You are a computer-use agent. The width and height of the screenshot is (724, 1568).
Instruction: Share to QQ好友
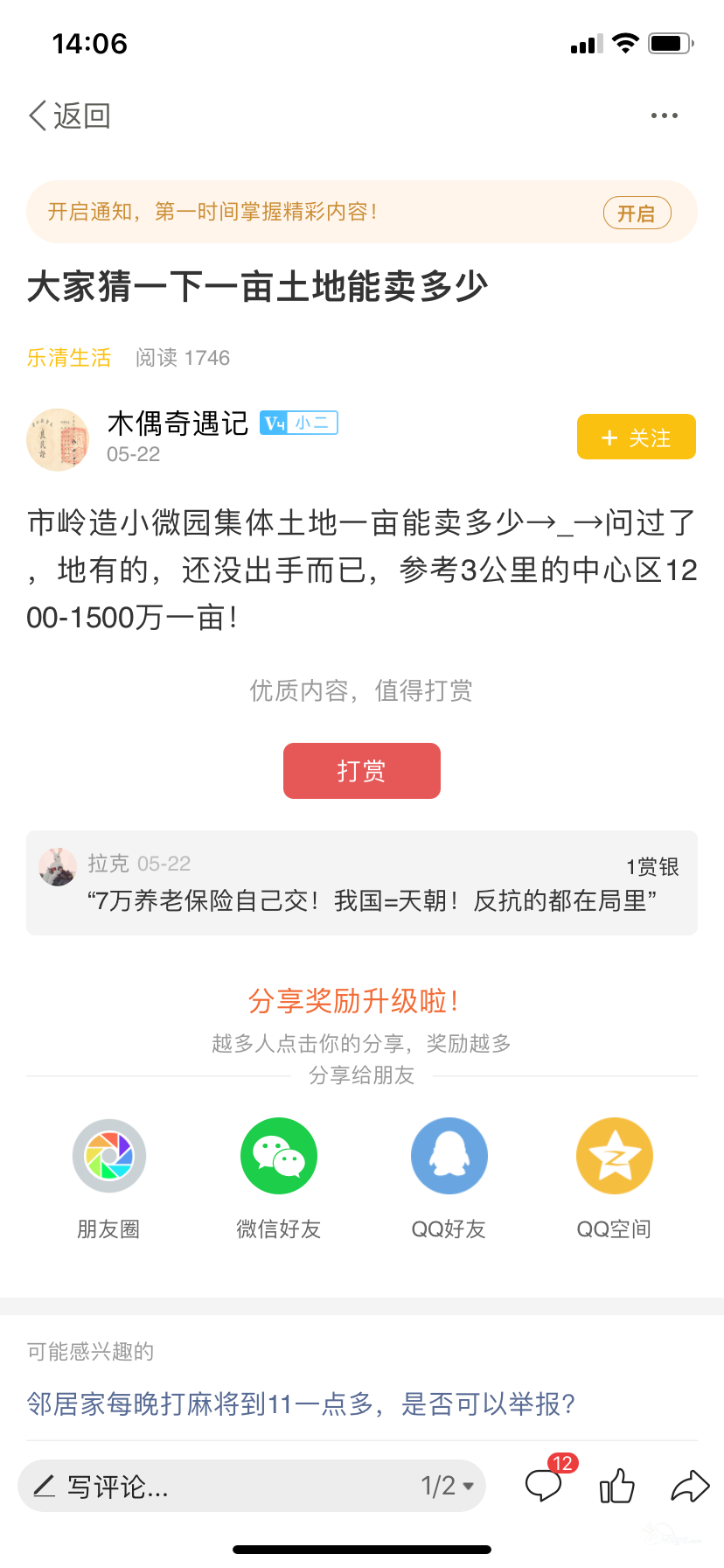coord(449,1157)
